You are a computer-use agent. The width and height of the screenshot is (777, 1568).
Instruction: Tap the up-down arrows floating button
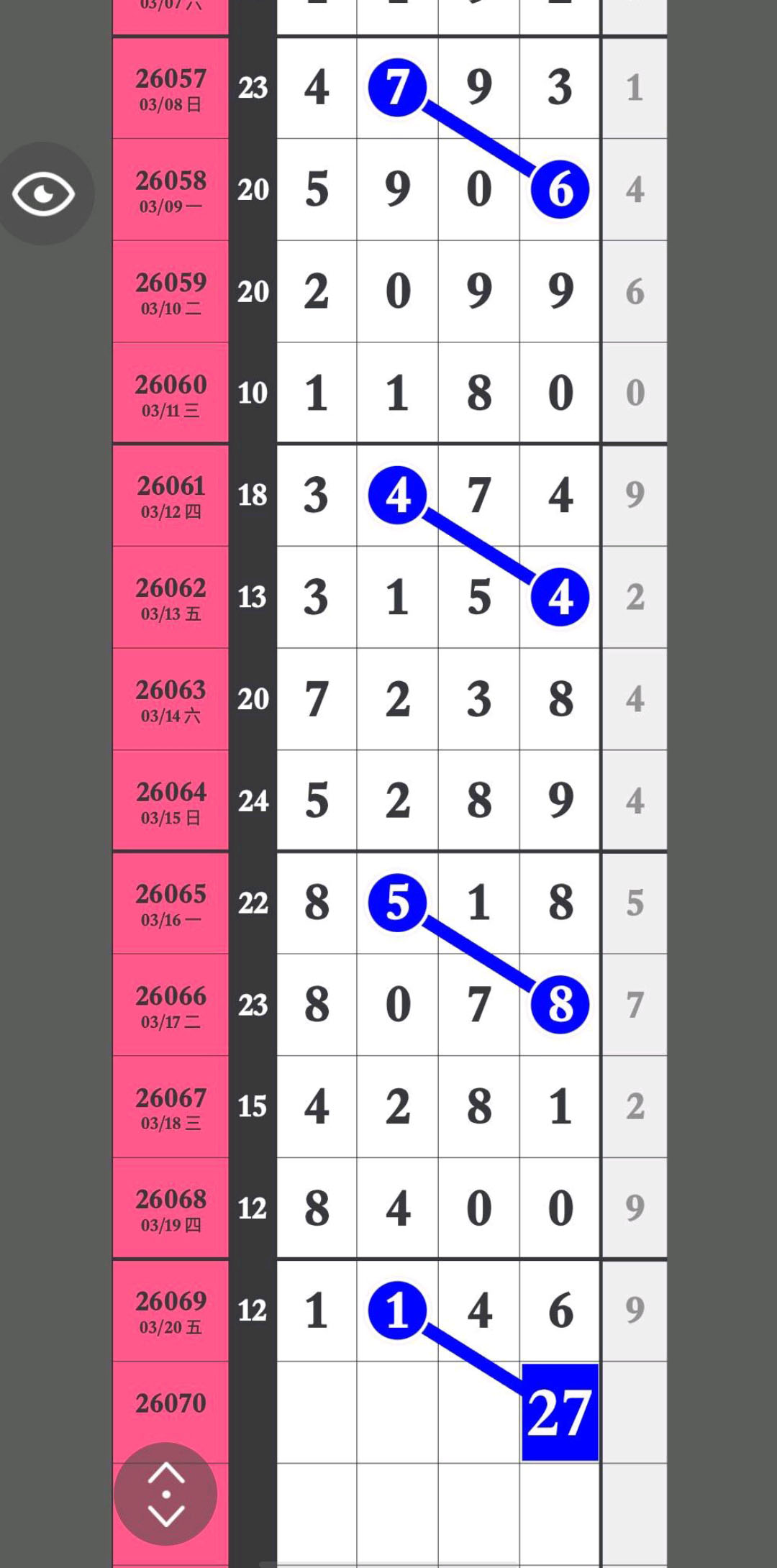click(x=166, y=1494)
